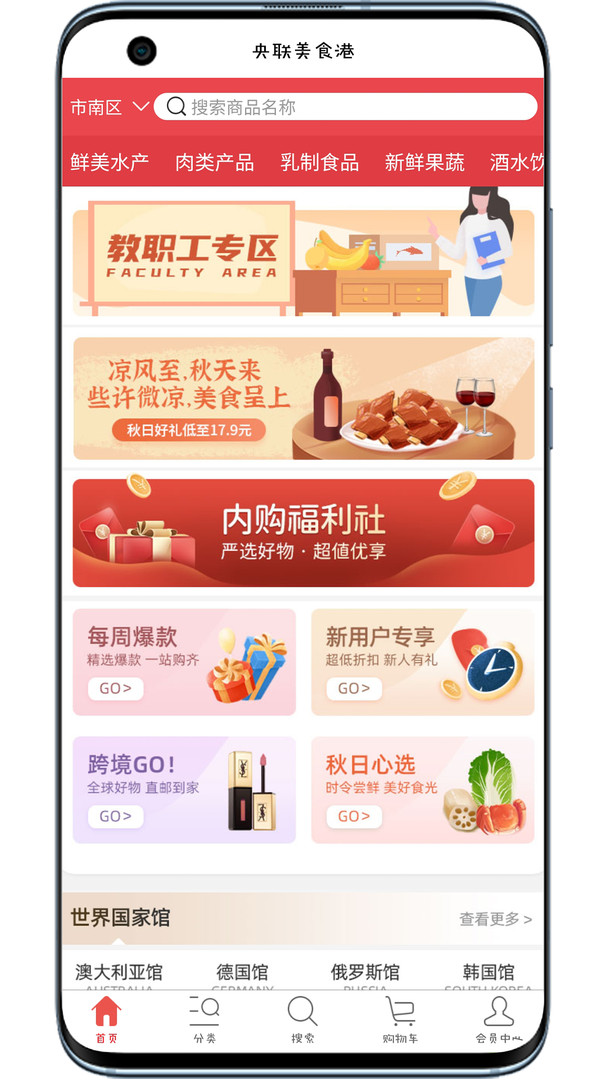Switch to the 会员中心 tab
The height and width of the screenshot is (1080, 607).
[498, 1020]
